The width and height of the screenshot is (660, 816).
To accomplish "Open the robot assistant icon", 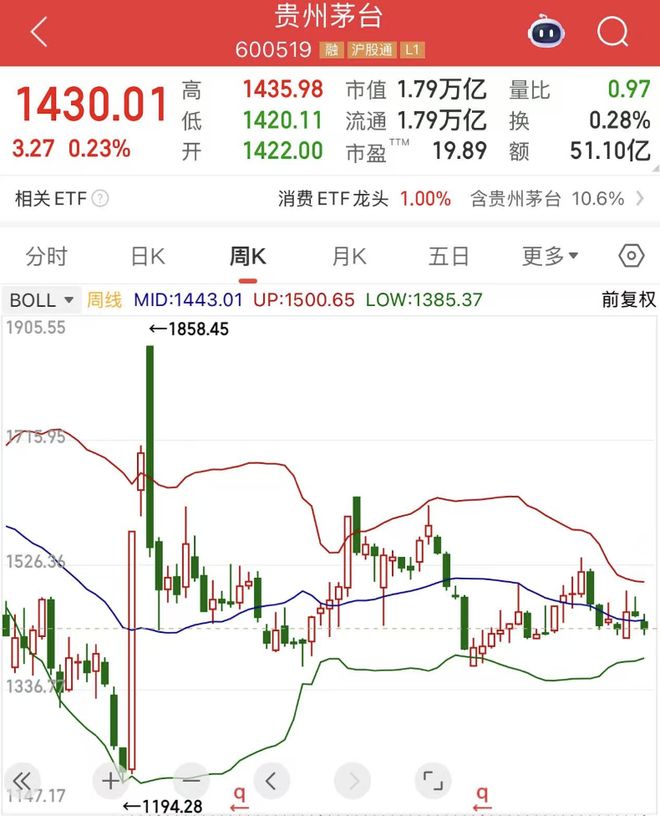I will tap(546, 33).
